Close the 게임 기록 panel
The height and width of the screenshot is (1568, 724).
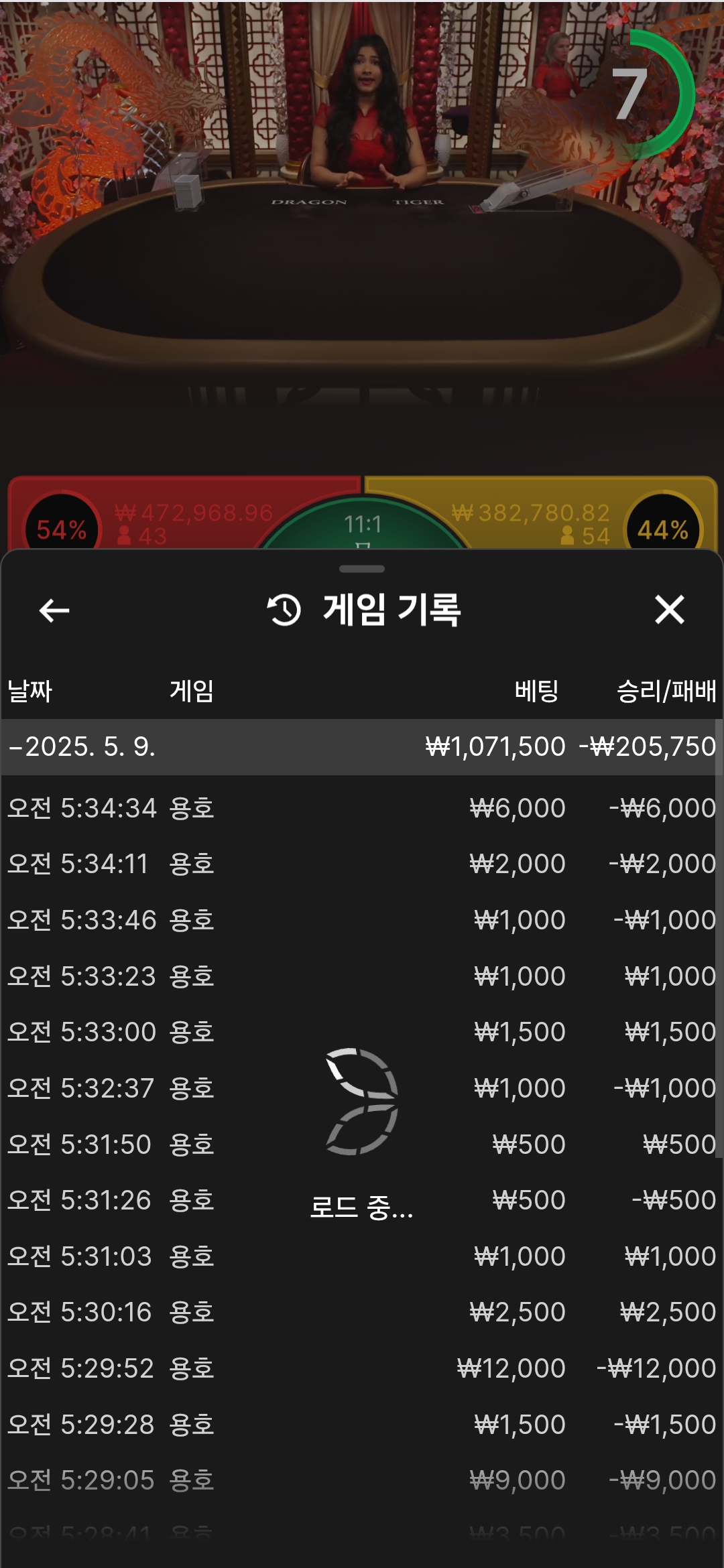[x=669, y=610]
